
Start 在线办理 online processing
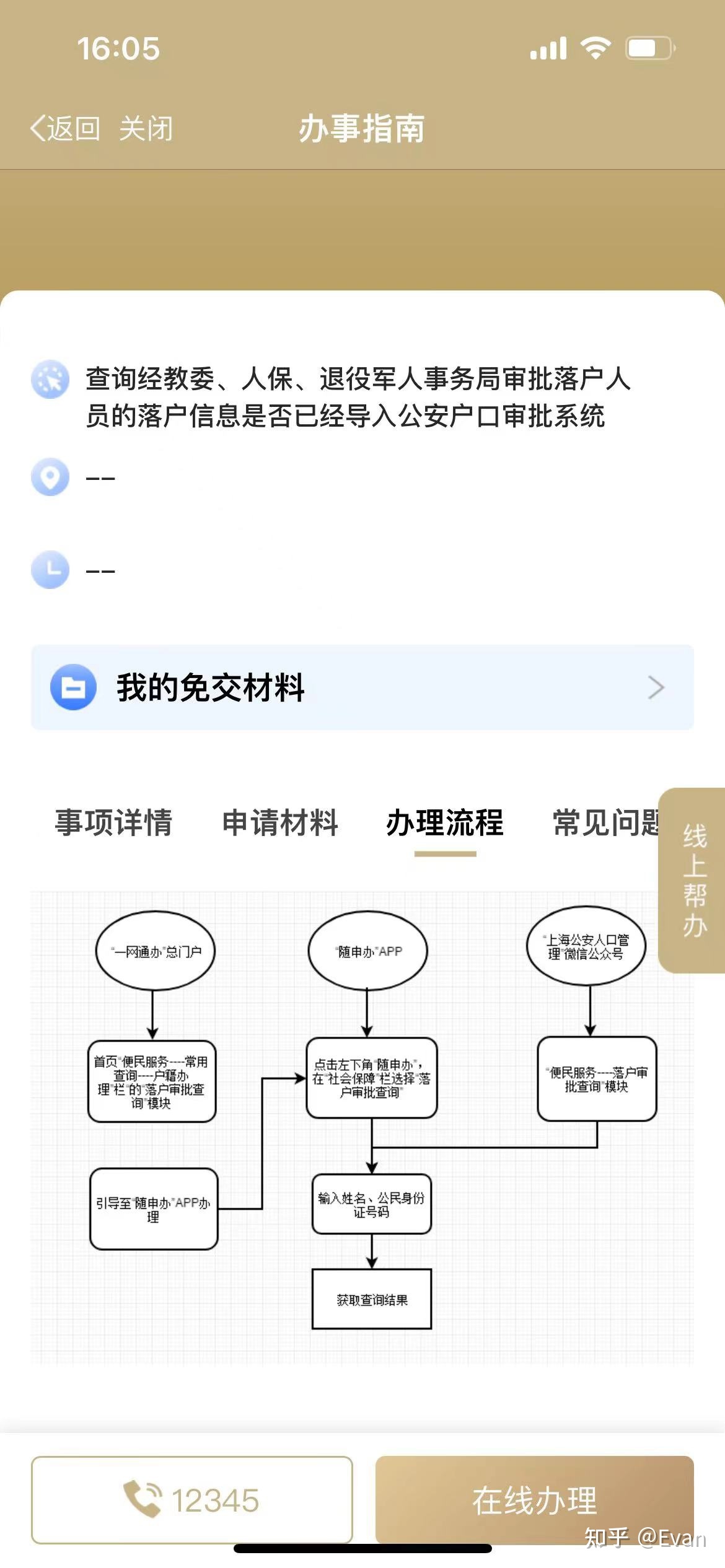pos(534,1500)
